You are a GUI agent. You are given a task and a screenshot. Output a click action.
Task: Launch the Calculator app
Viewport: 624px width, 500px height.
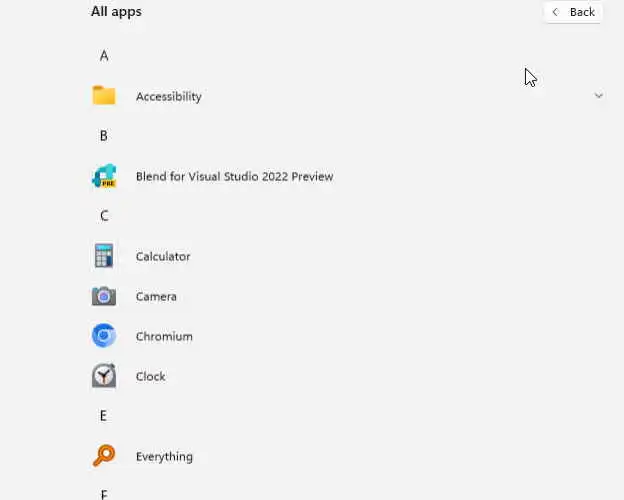pos(162,256)
